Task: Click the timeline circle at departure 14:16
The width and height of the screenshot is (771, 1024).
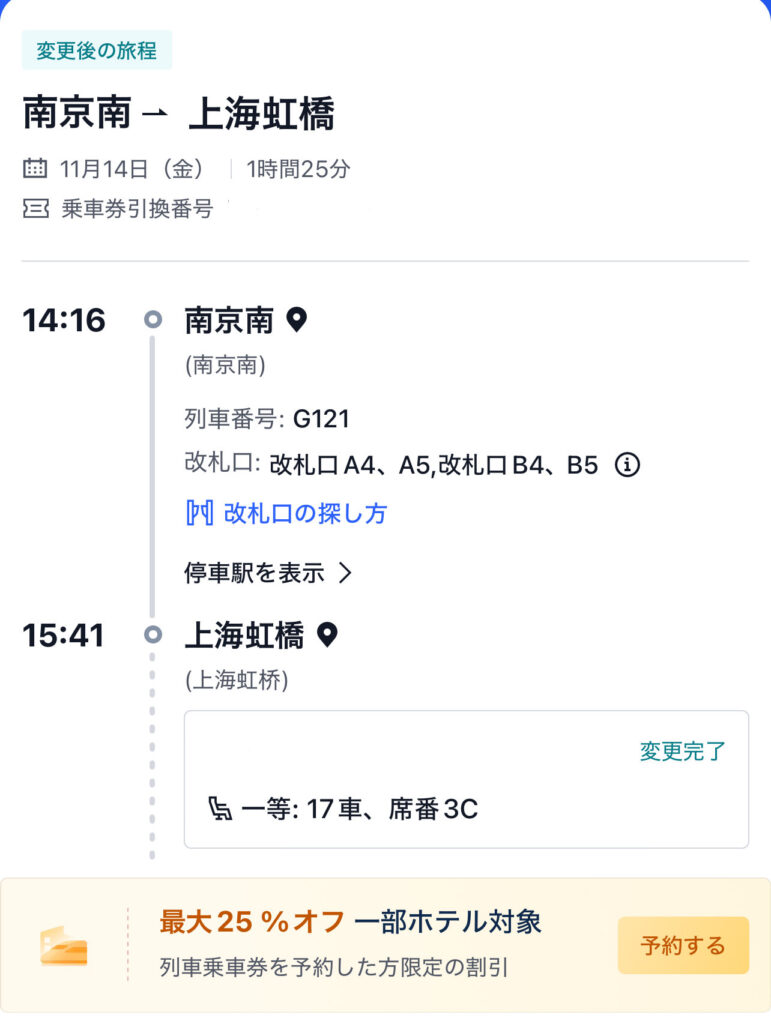Action: (152, 319)
